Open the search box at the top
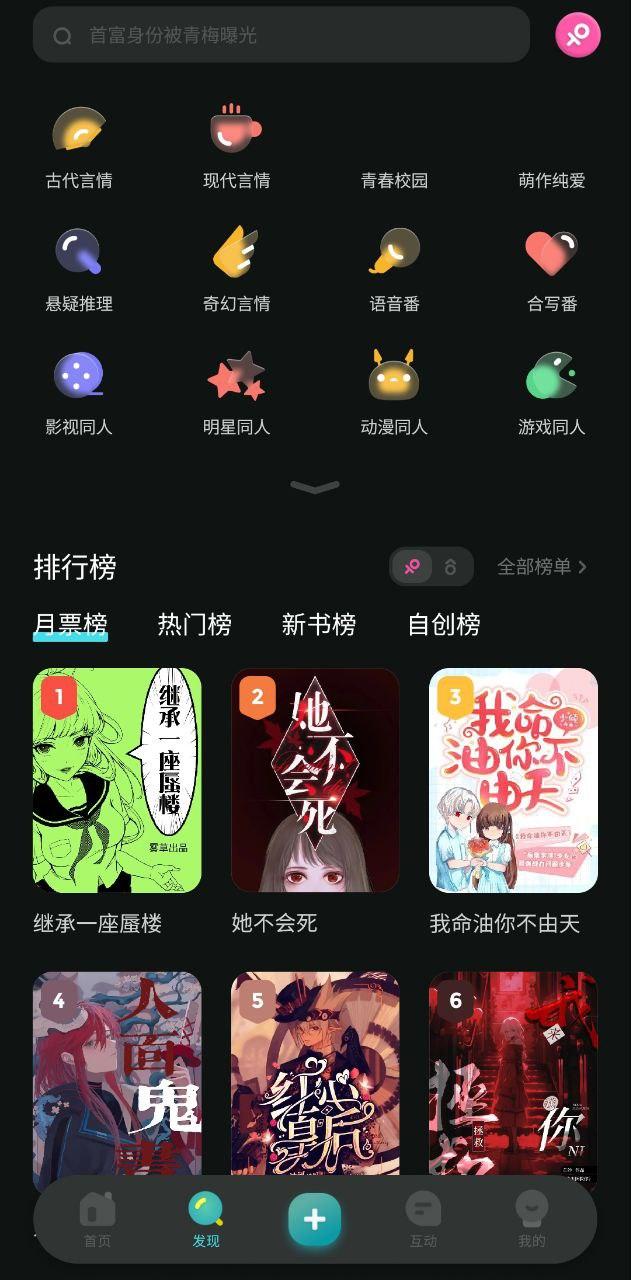631x1280 pixels. (x=280, y=36)
